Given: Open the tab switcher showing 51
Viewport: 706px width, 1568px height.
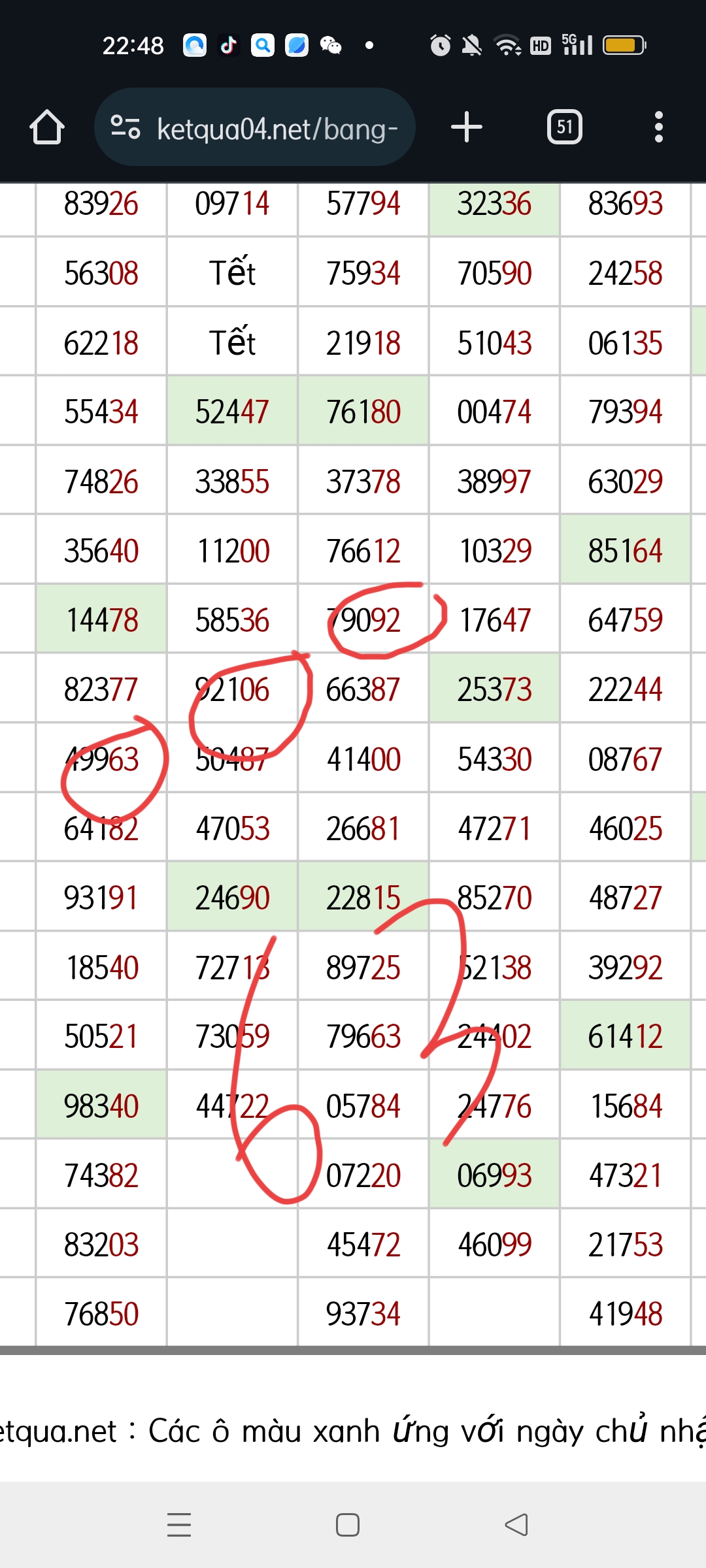Looking at the screenshot, I should pyautogui.click(x=565, y=127).
